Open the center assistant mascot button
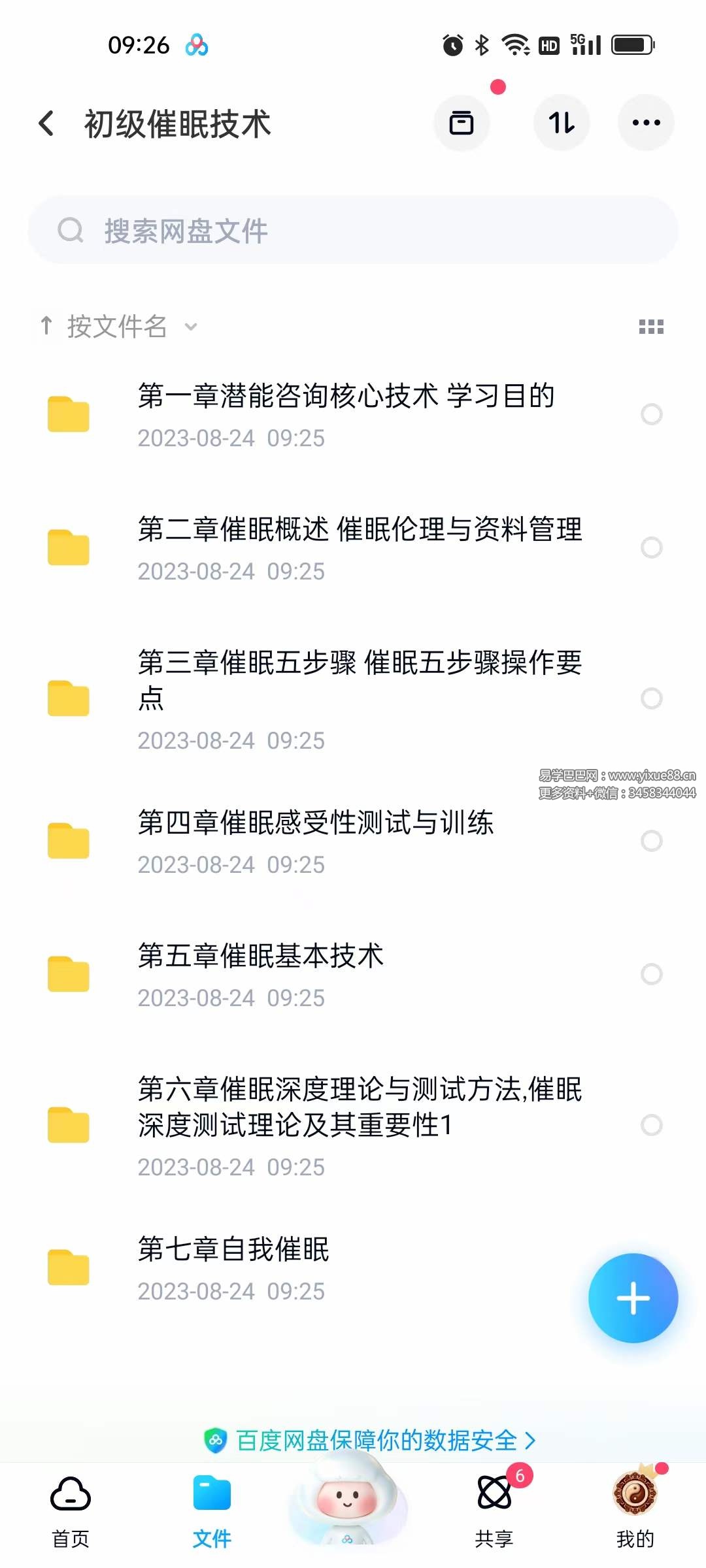 click(x=347, y=1503)
